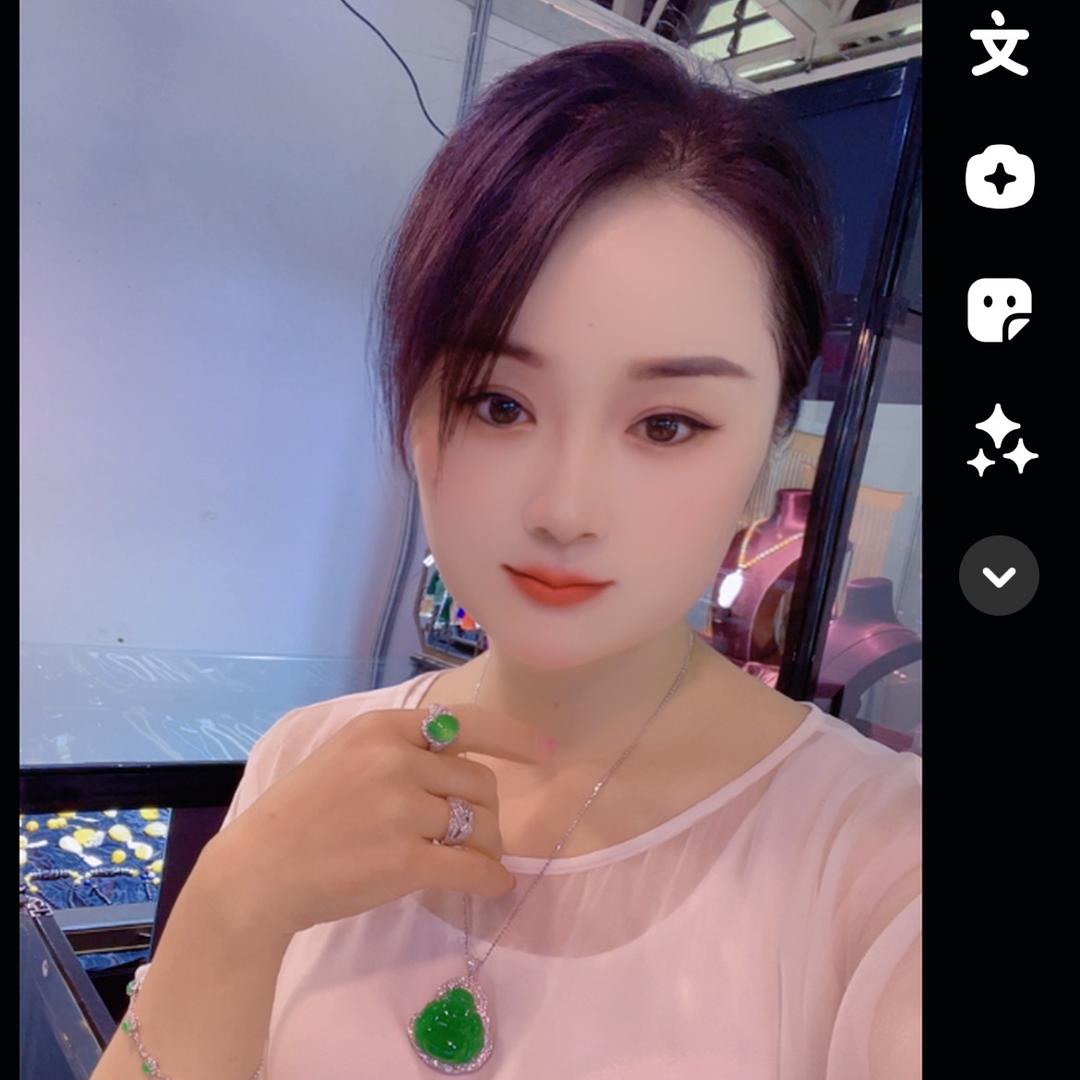Open the effects sparkle tool
1080x1080 pixels.
click(x=1000, y=441)
